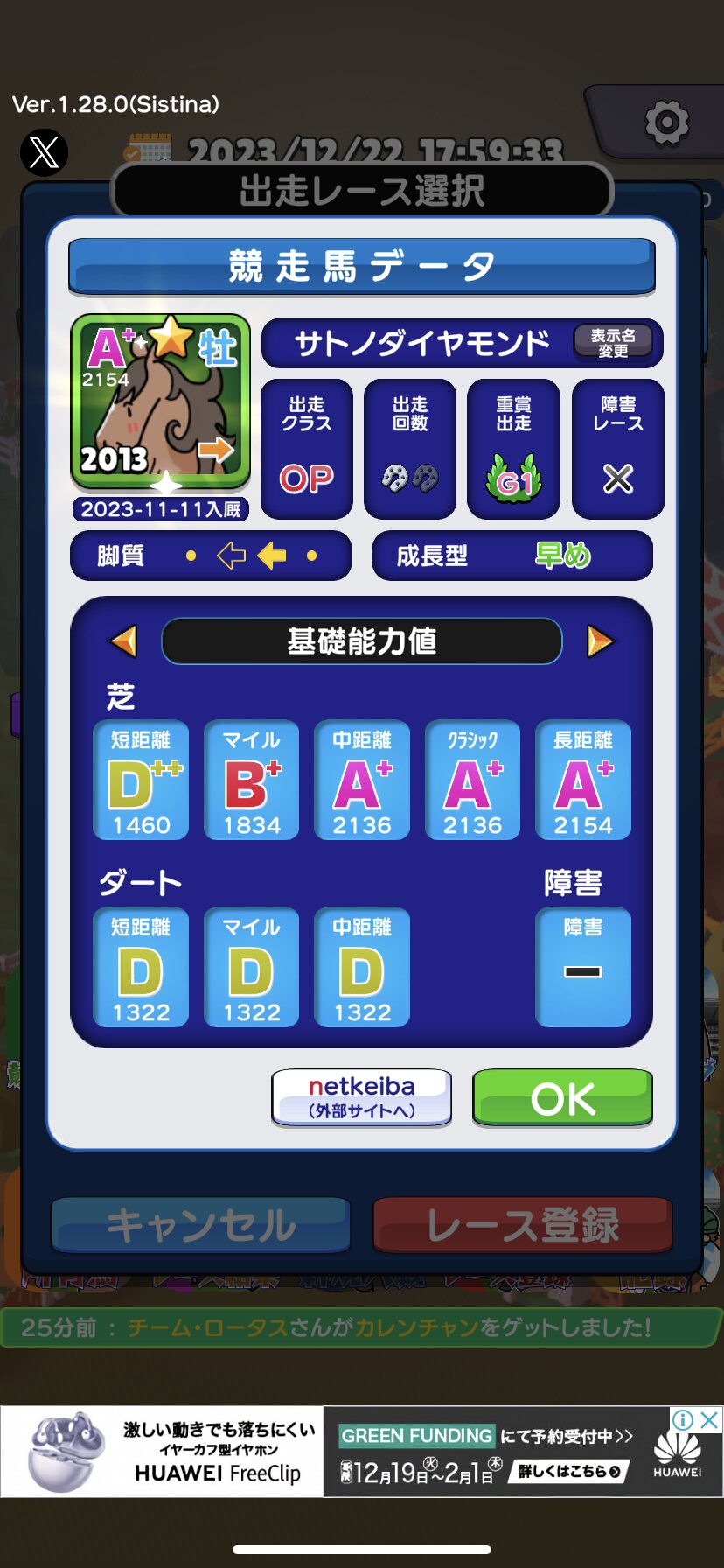Open the netkeiba external site link
This screenshot has width=724, height=1568.
[361, 1097]
